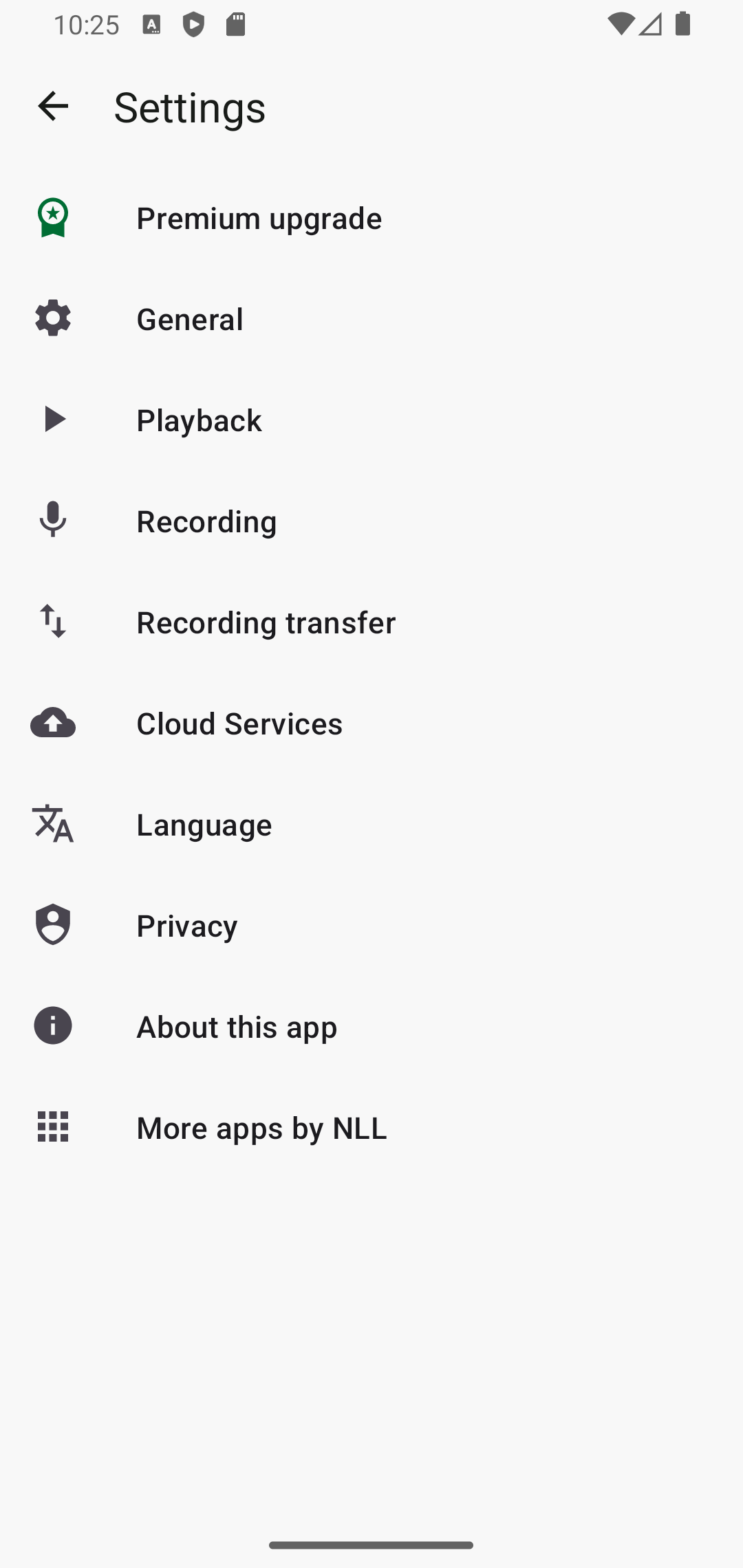
Task: Open the Premium upgrade settings entry
Action: click(259, 217)
